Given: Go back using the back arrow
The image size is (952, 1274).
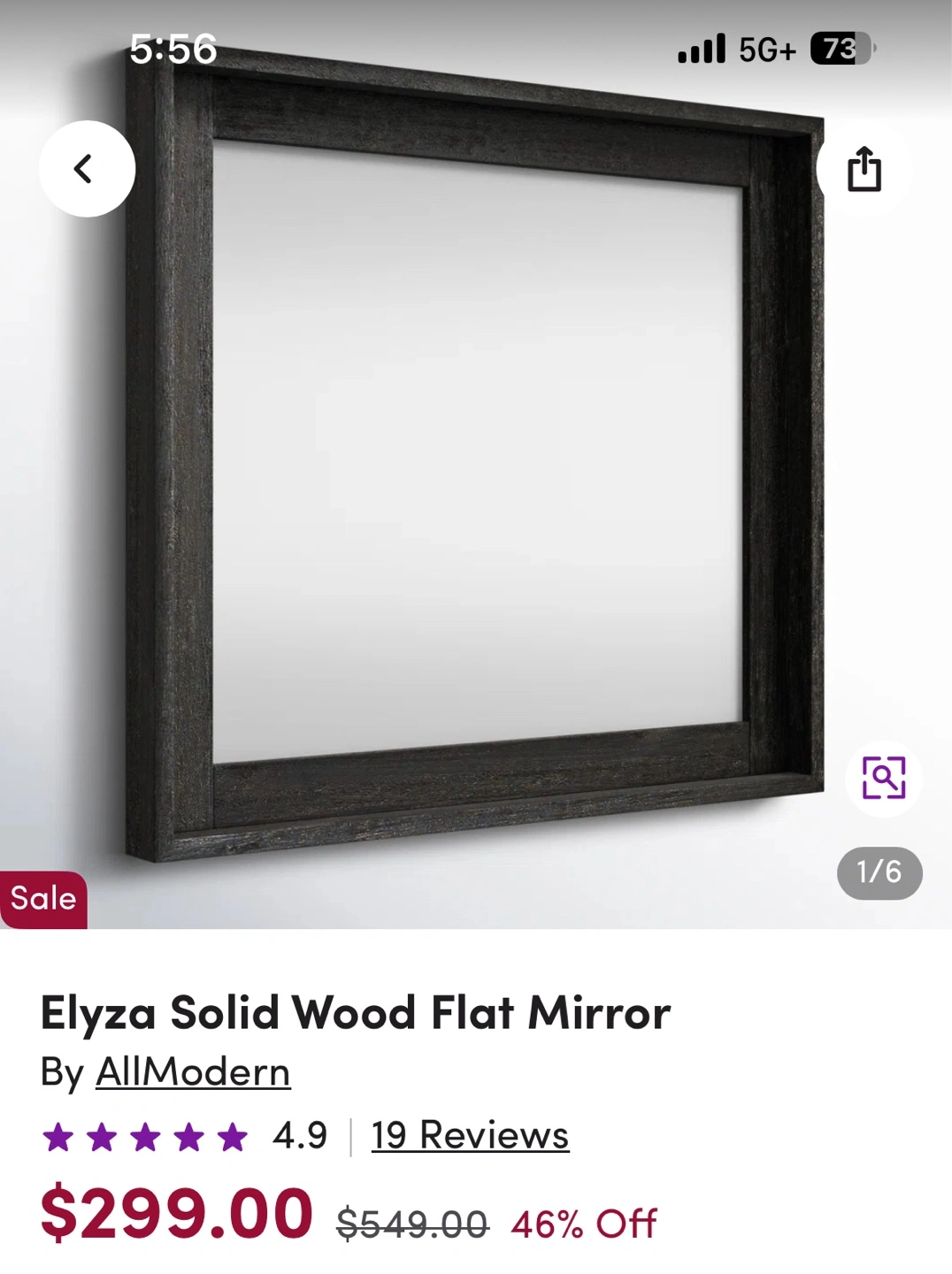Looking at the screenshot, I should click(x=86, y=168).
